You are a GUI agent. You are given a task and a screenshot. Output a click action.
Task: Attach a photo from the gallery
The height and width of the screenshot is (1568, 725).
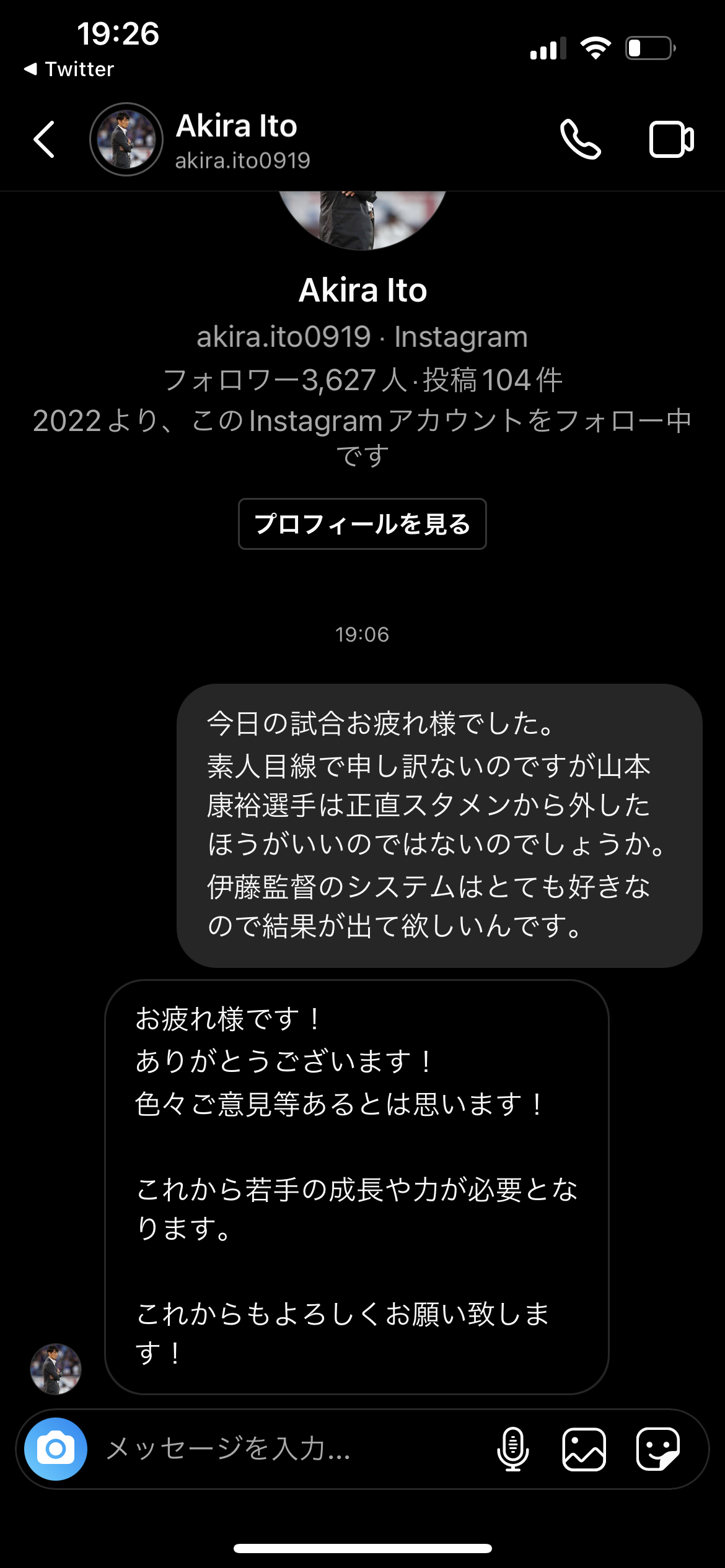click(x=584, y=1449)
